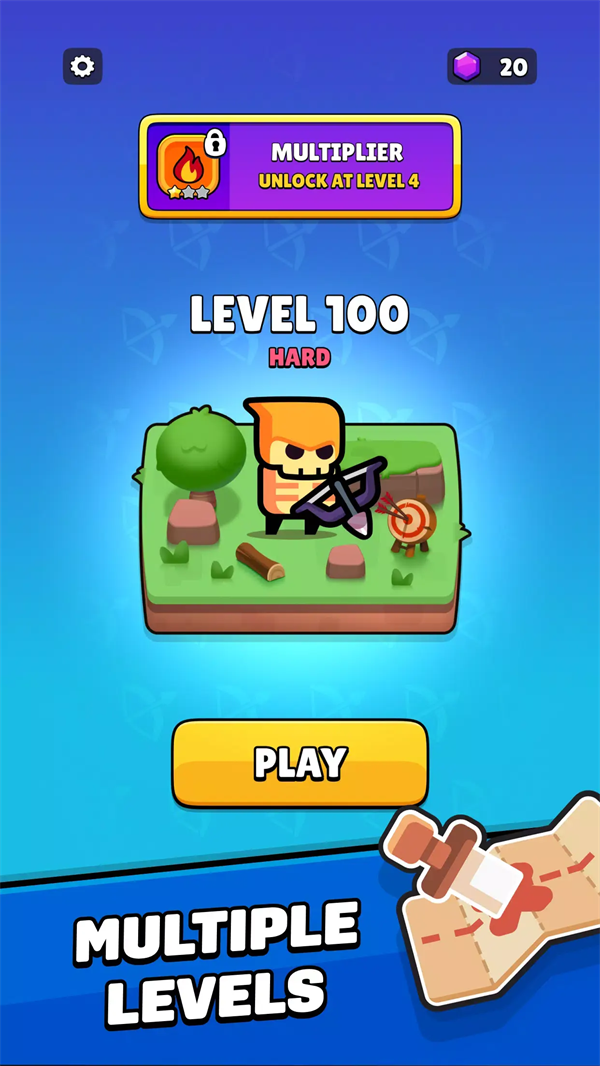Image resolution: width=600 pixels, height=1066 pixels.
Task: Start Level 100 with the Play button
Action: coord(300,763)
